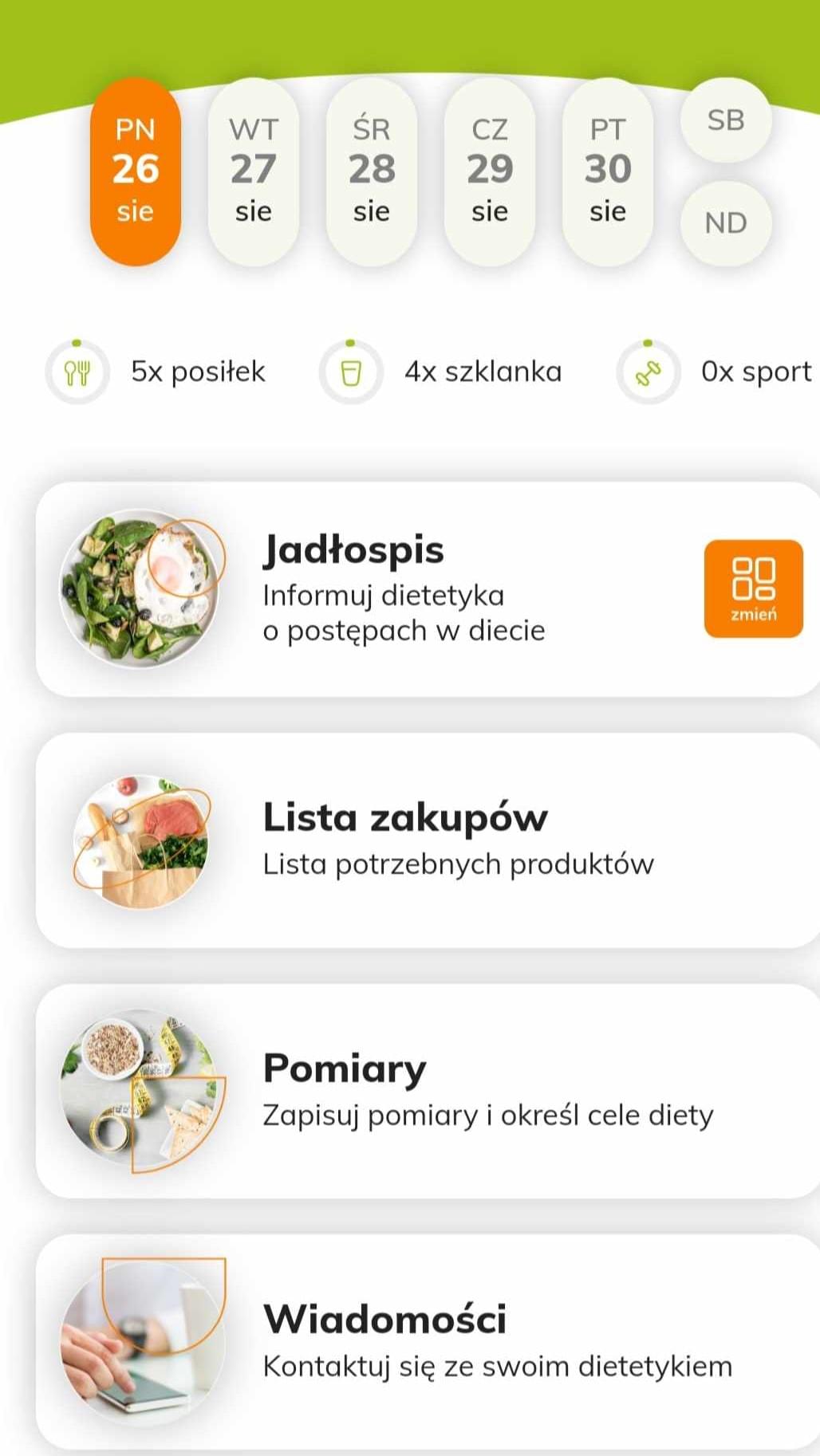Select the Sunday ND day circle
This screenshot has height=1456, width=820.
coord(725,222)
